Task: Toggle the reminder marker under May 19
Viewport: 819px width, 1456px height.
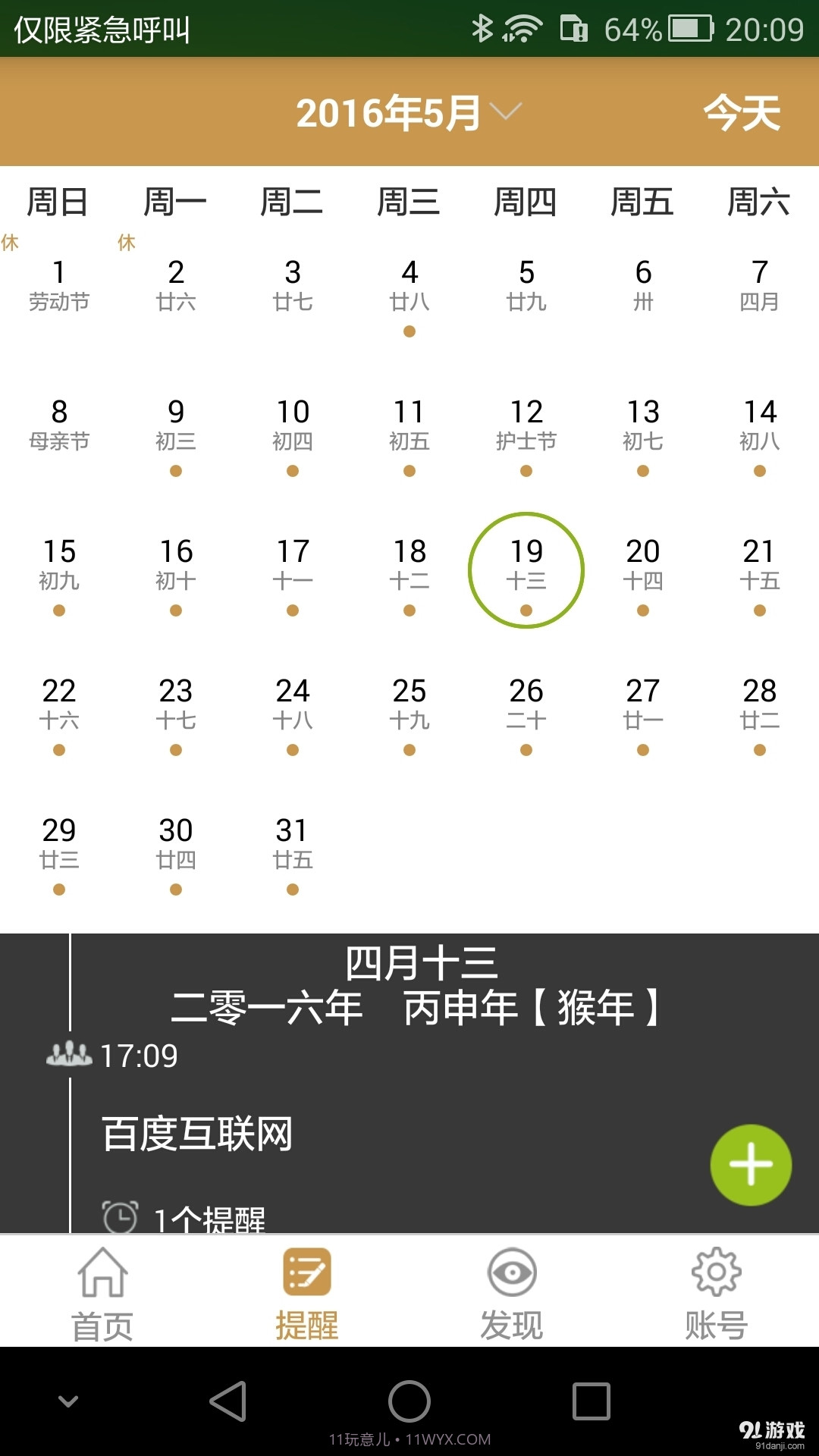Action: pyautogui.click(x=526, y=610)
